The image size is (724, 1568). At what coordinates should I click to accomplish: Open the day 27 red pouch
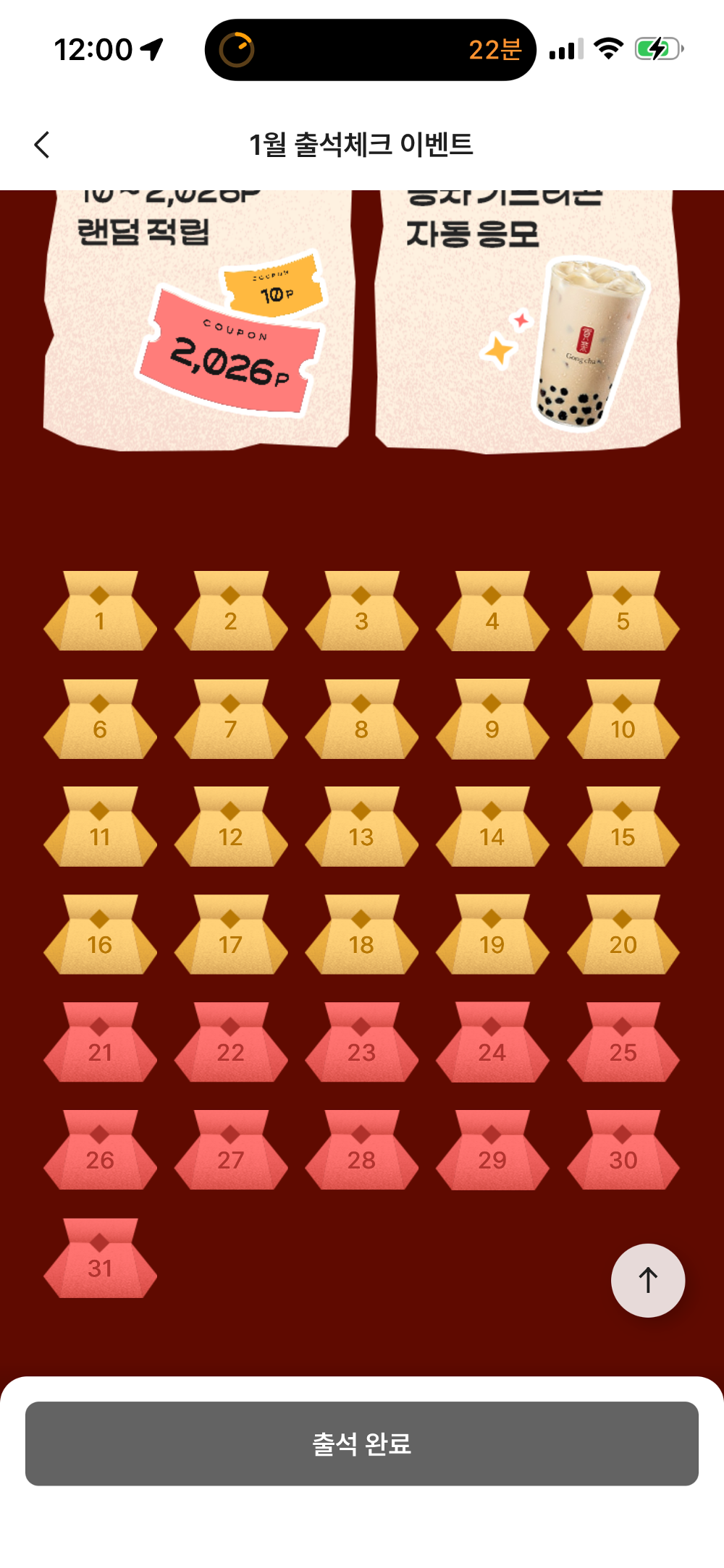pos(230,1152)
